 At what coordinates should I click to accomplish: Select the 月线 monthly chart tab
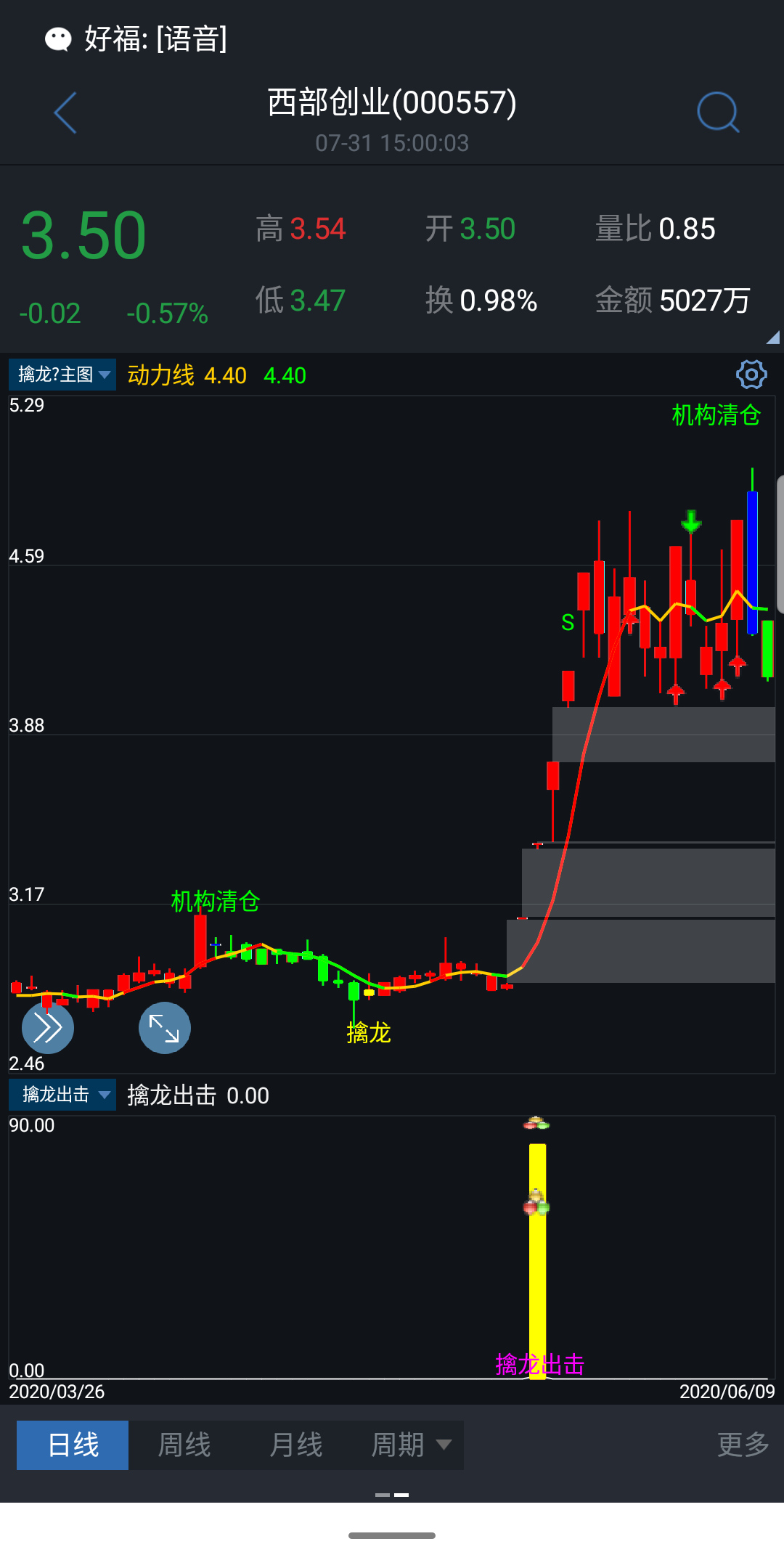tap(295, 1445)
